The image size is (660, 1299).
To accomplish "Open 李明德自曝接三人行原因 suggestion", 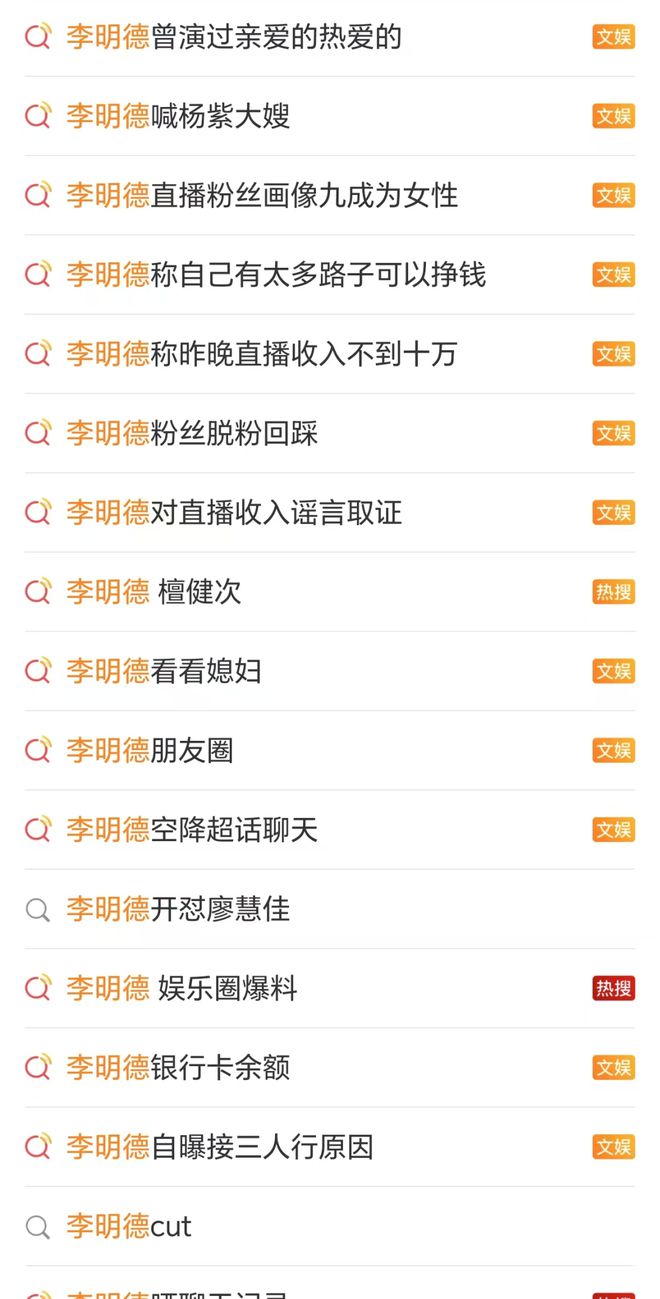I will click(x=330, y=1147).
